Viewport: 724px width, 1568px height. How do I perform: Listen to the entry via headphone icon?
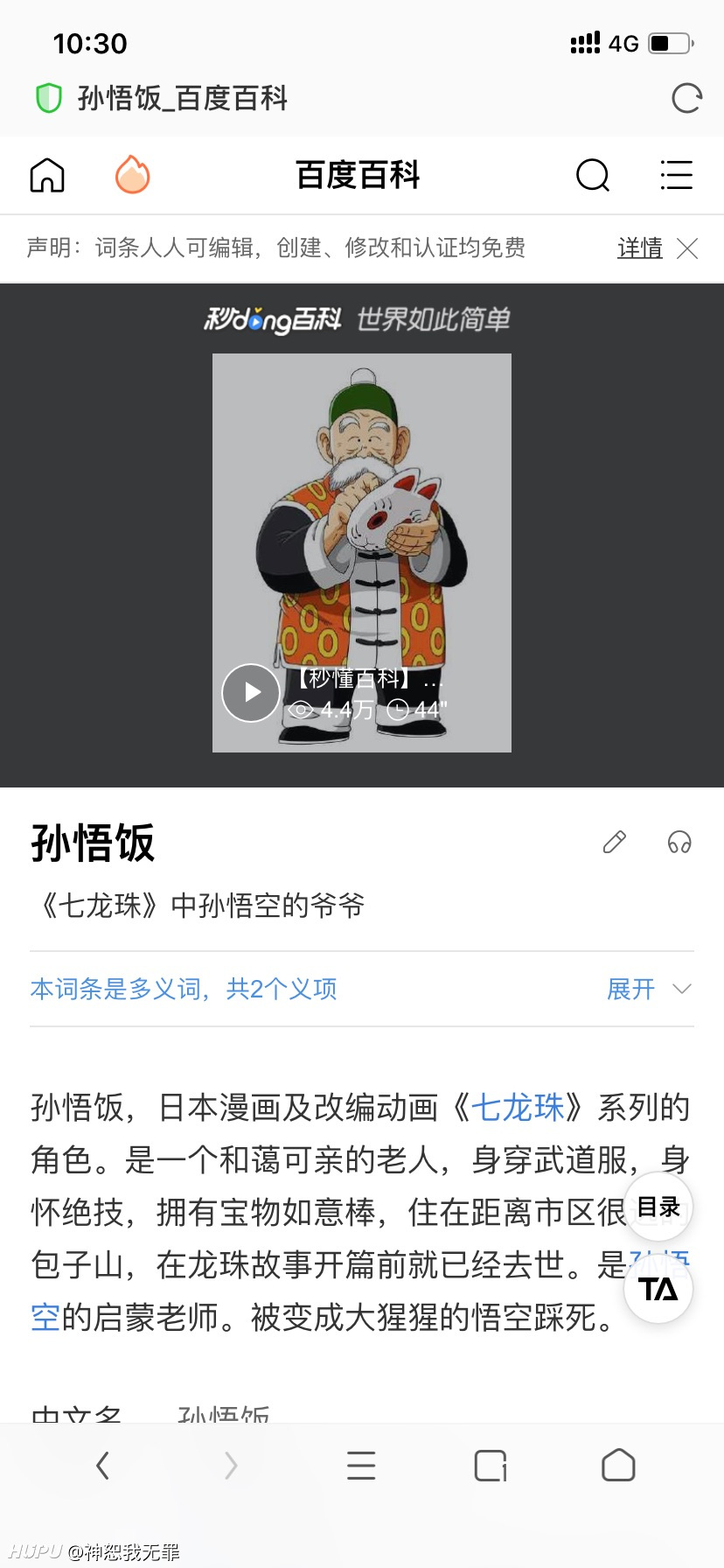pyautogui.click(x=679, y=842)
